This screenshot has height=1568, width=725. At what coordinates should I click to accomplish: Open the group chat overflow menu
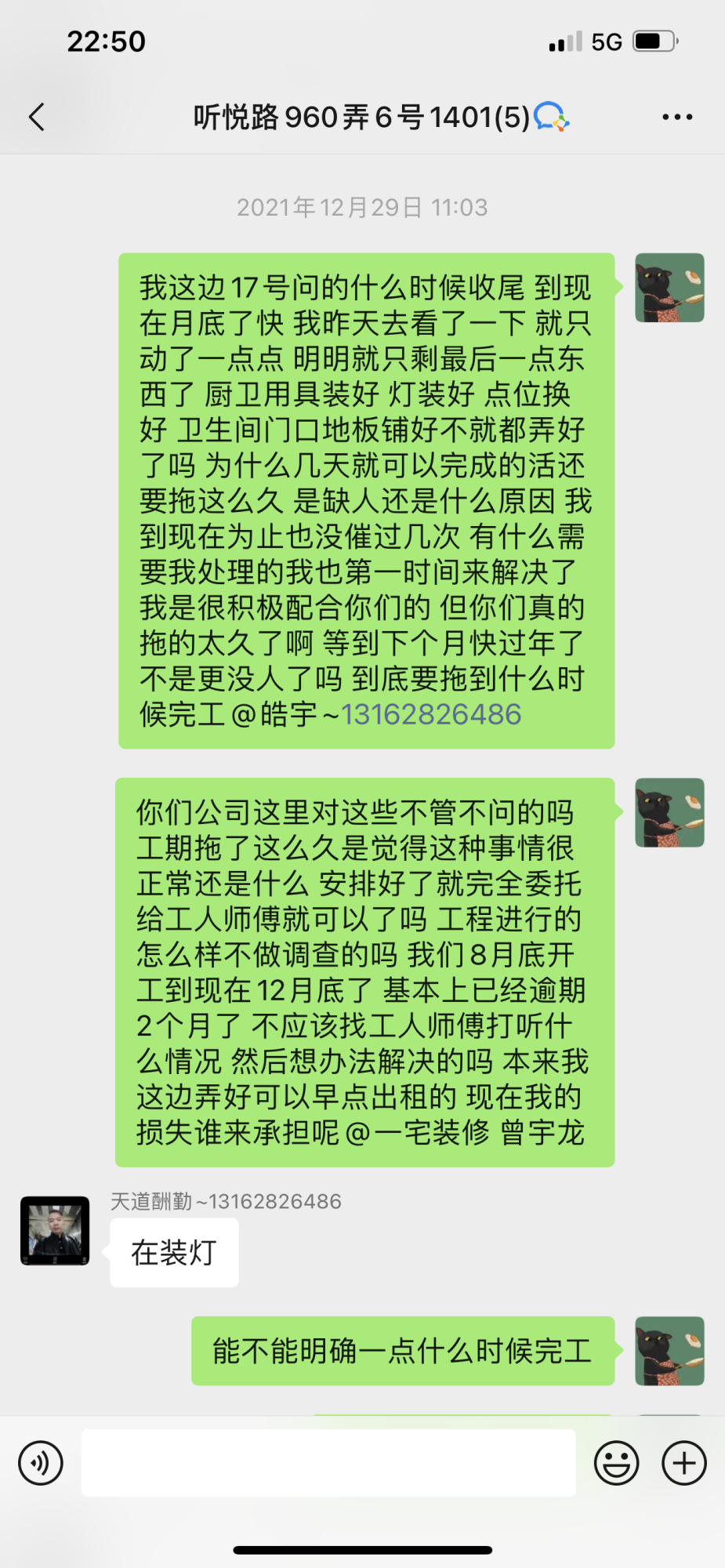click(x=677, y=117)
